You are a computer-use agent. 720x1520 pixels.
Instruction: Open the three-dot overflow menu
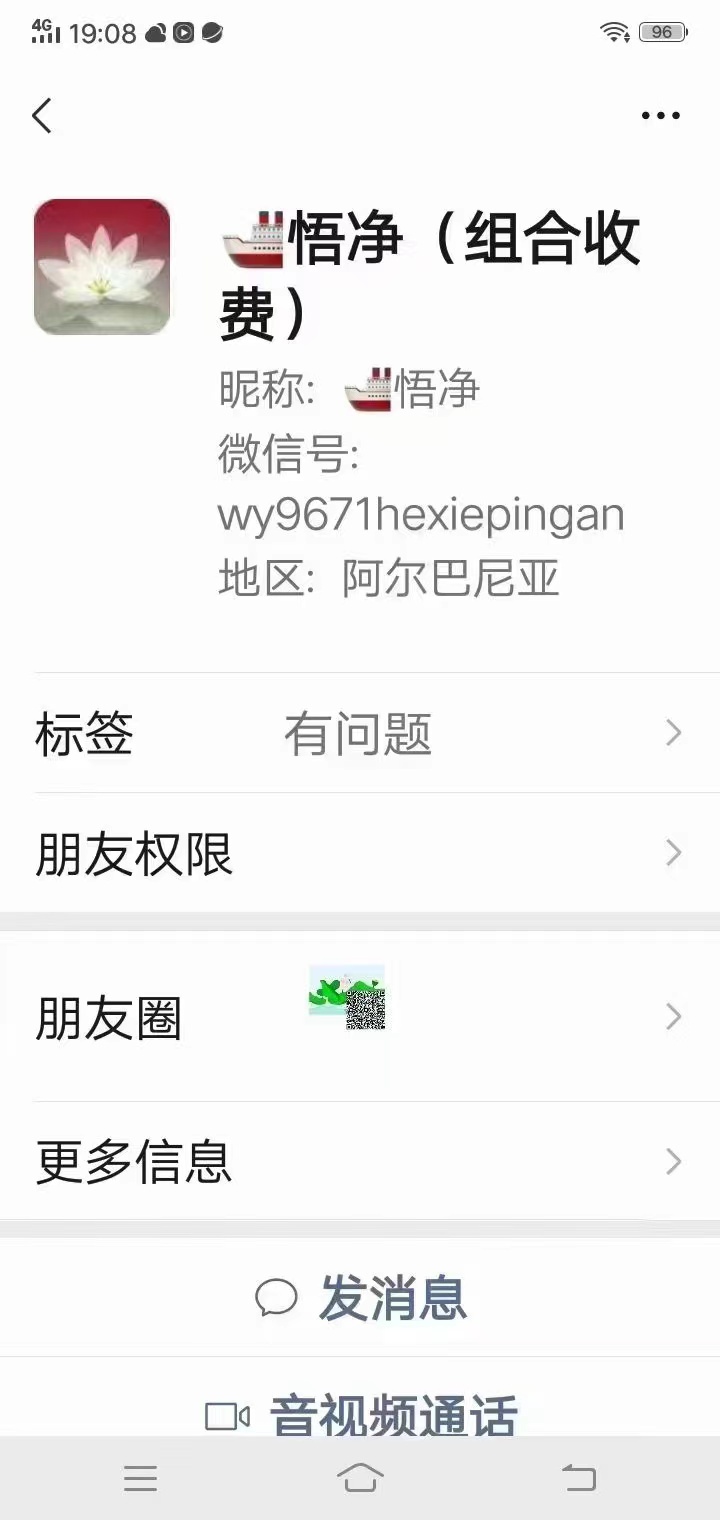click(x=660, y=116)
